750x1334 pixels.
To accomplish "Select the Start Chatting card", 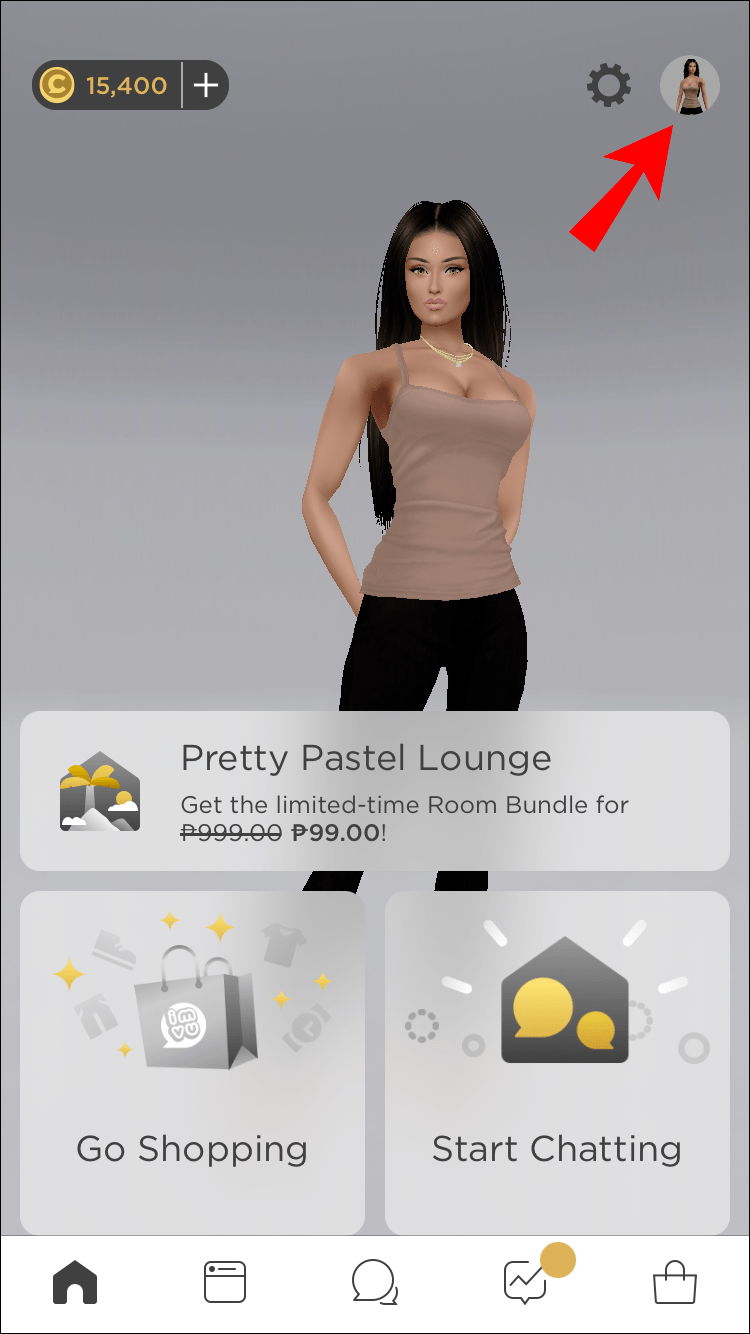I will [557, 1062].
